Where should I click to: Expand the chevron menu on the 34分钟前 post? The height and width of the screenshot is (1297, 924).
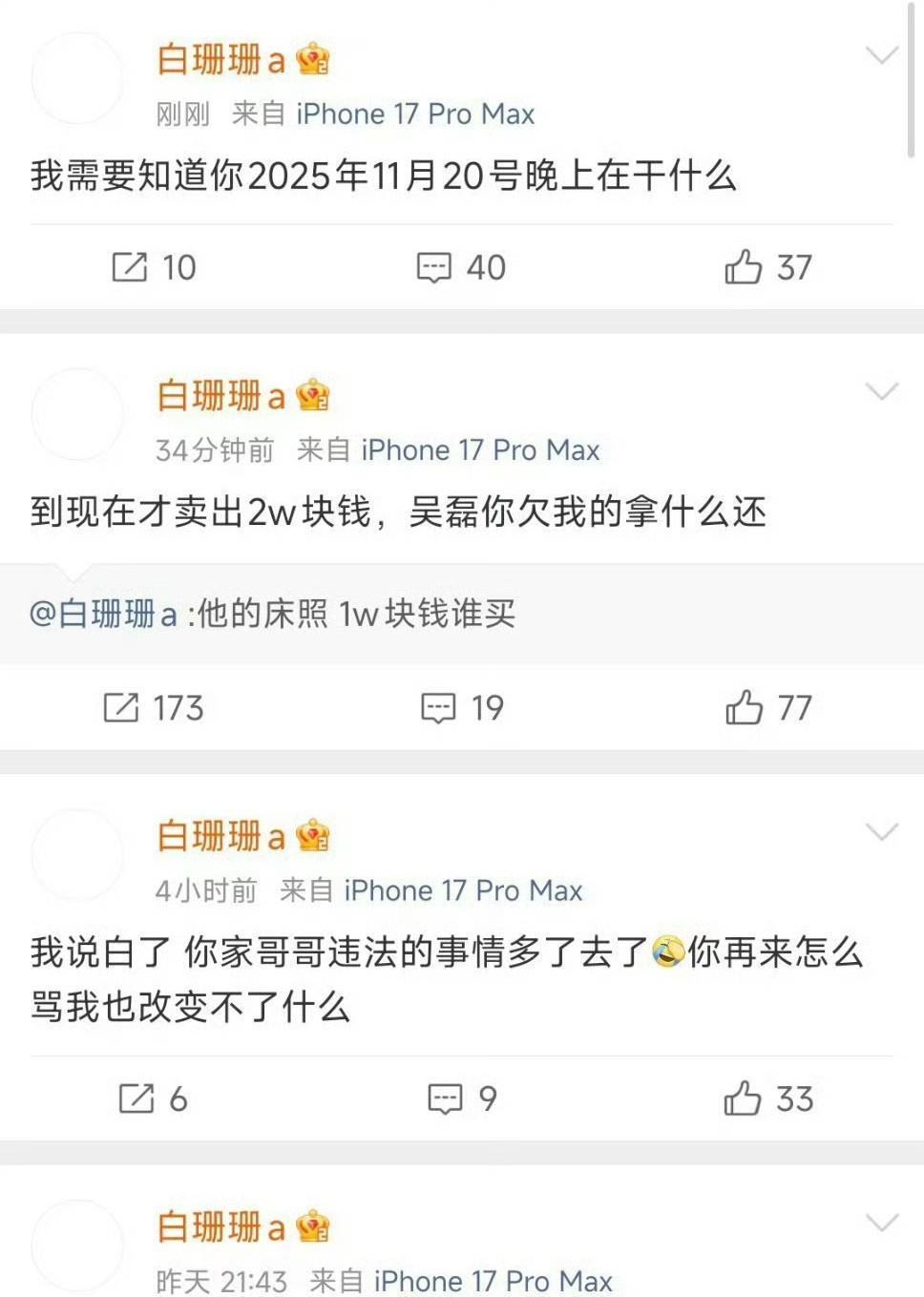click(x=882, y=391)
